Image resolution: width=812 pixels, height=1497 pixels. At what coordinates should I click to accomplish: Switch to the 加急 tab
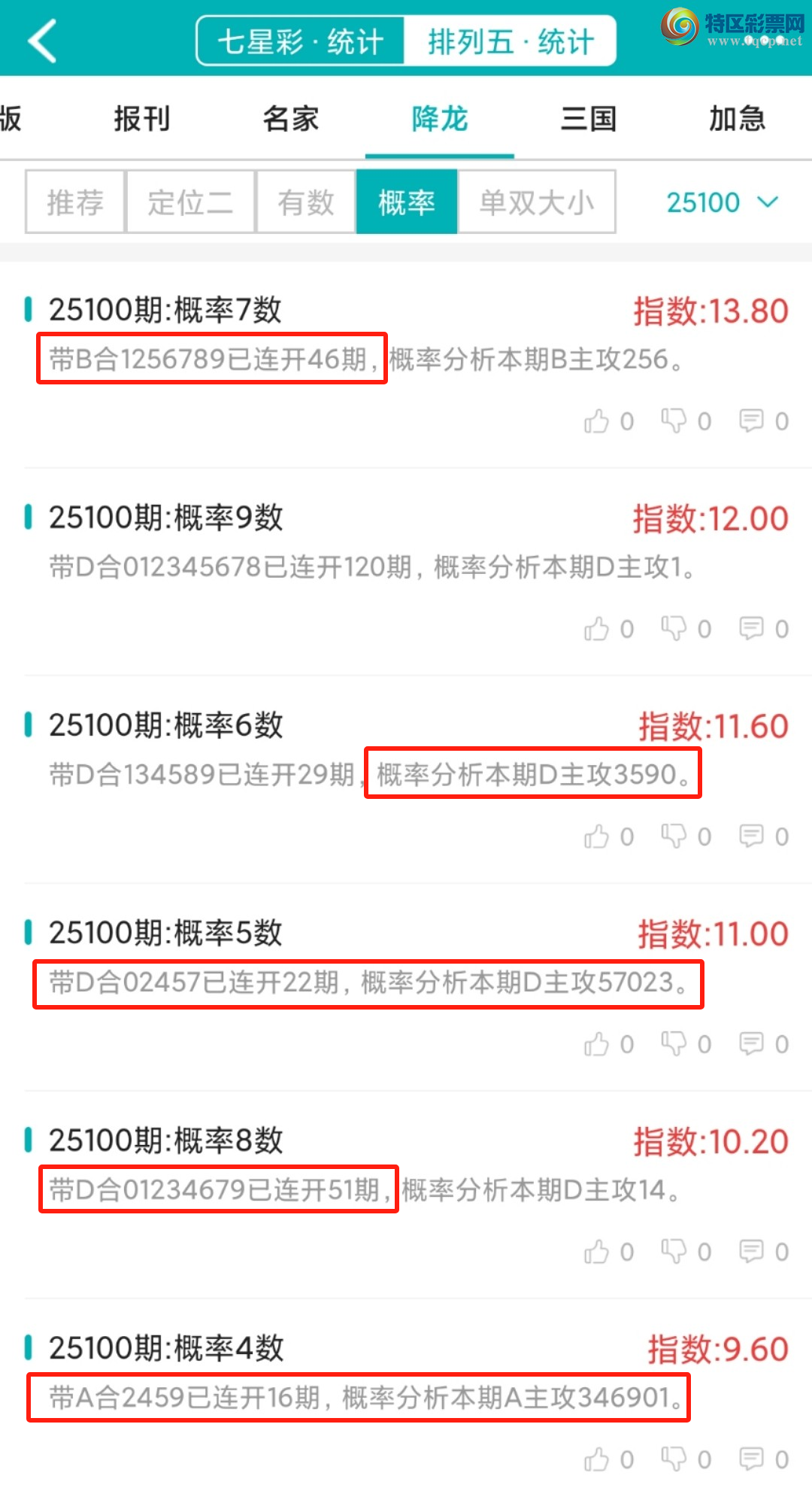[x=737, y=119]
